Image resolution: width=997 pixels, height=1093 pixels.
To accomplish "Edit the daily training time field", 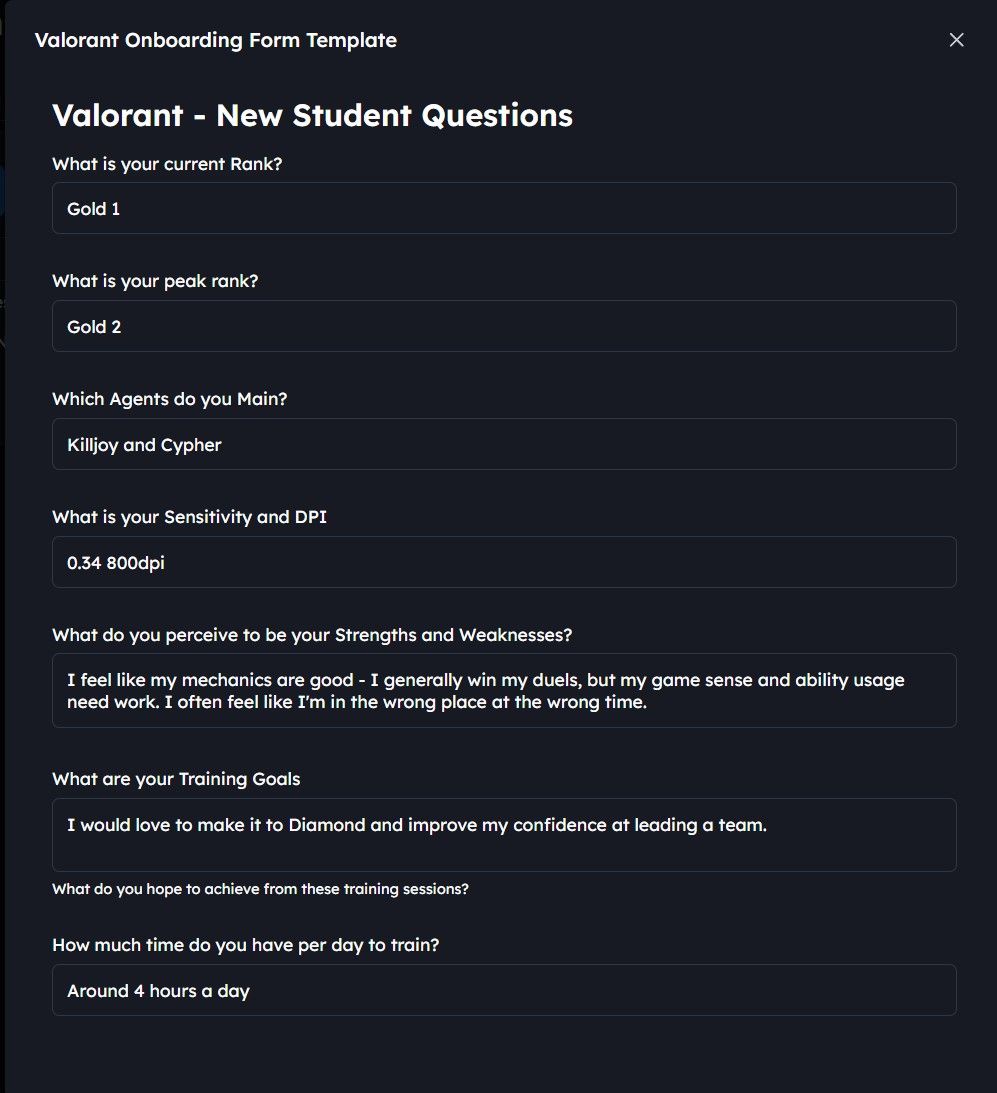I will click(x=504, y=990).
